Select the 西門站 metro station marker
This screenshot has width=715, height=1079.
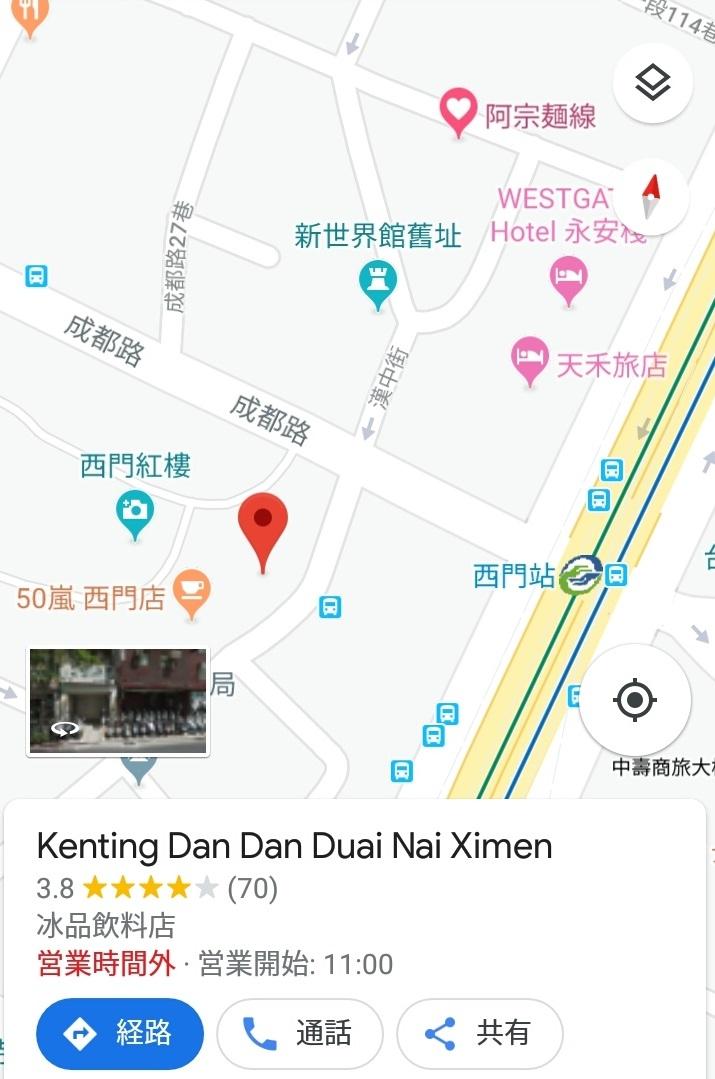[580, 575]
